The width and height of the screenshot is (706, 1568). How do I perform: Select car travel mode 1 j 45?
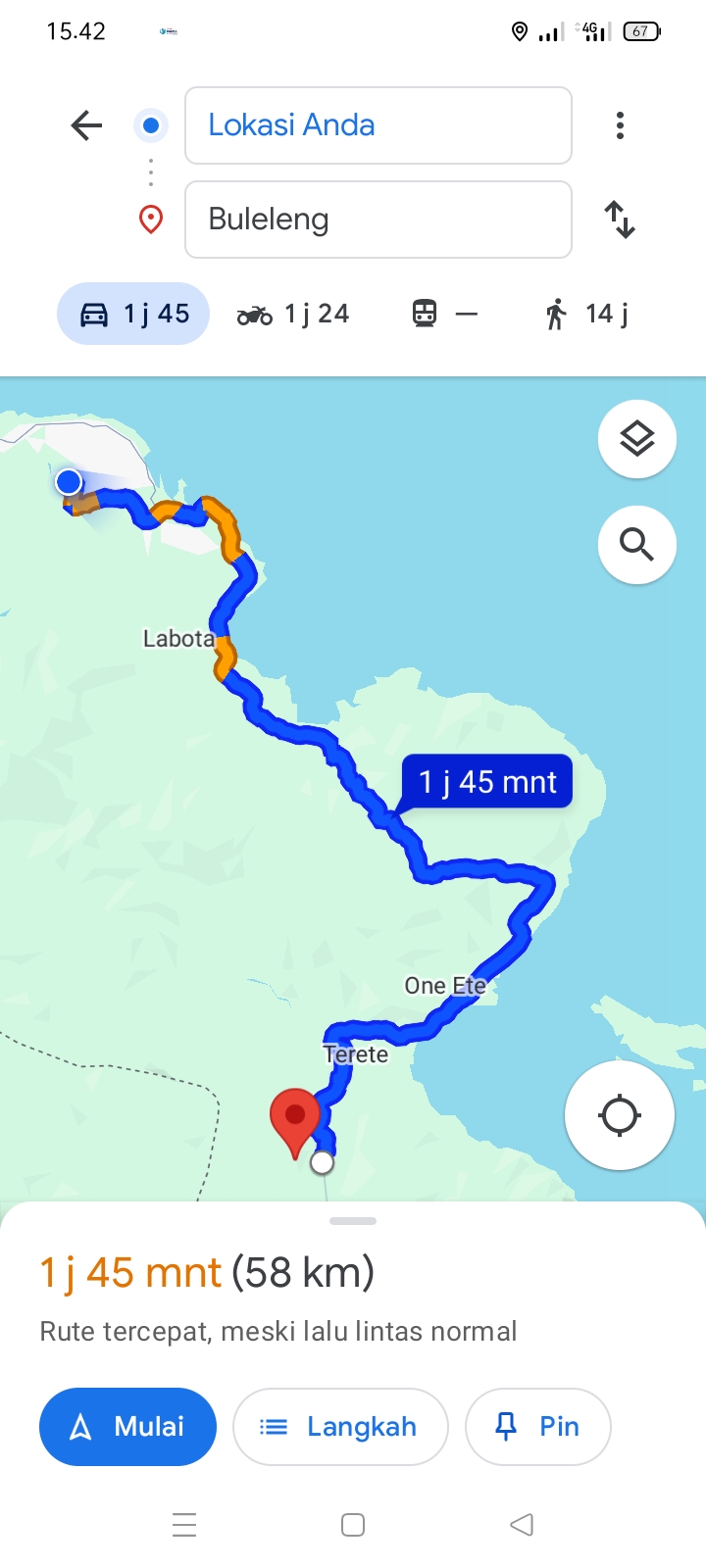tap(133, 314)
